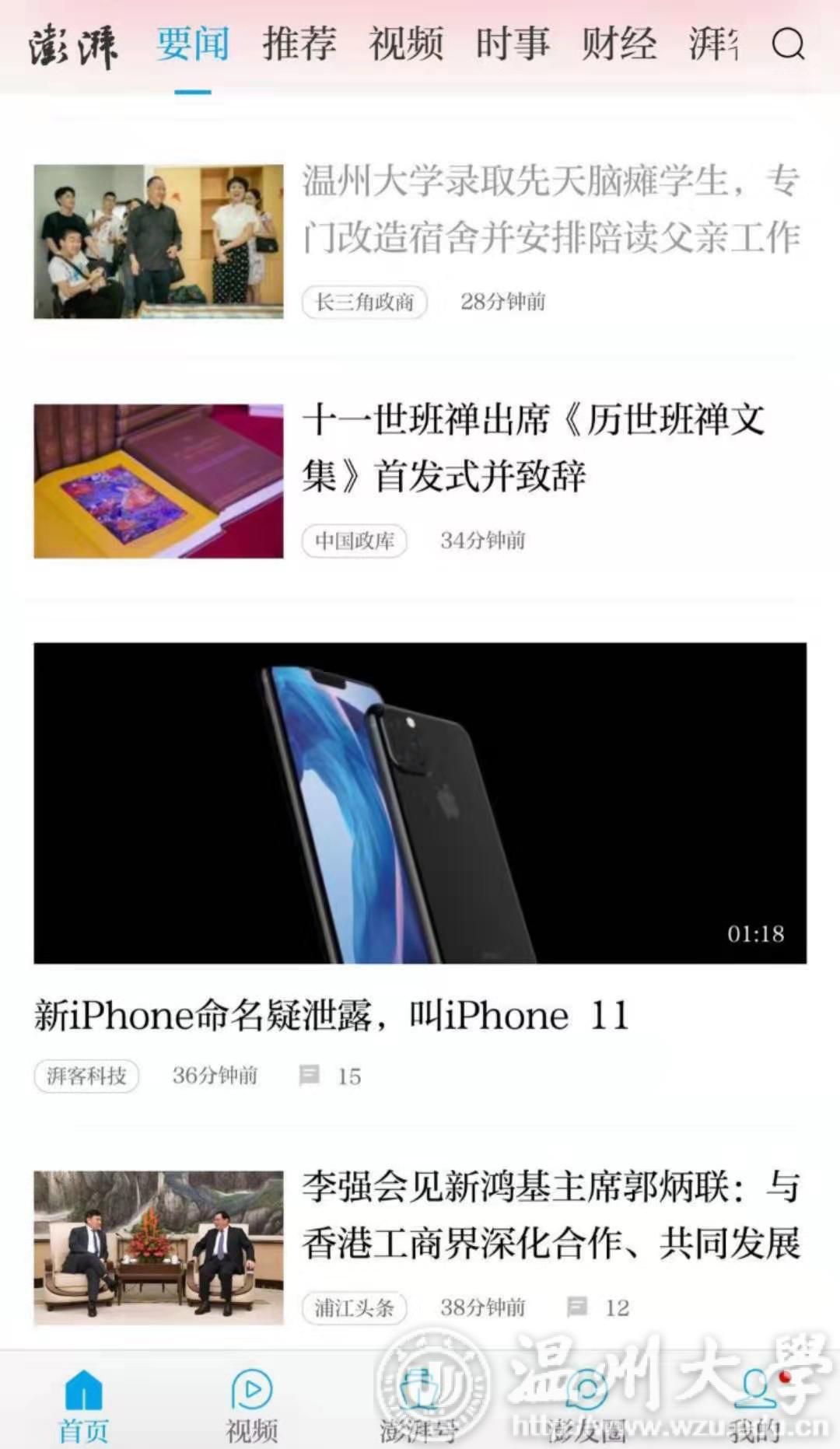Go to the 我的 profile tab
This screenshot has width=840, height=1449.
click(x=754, y=1405)
